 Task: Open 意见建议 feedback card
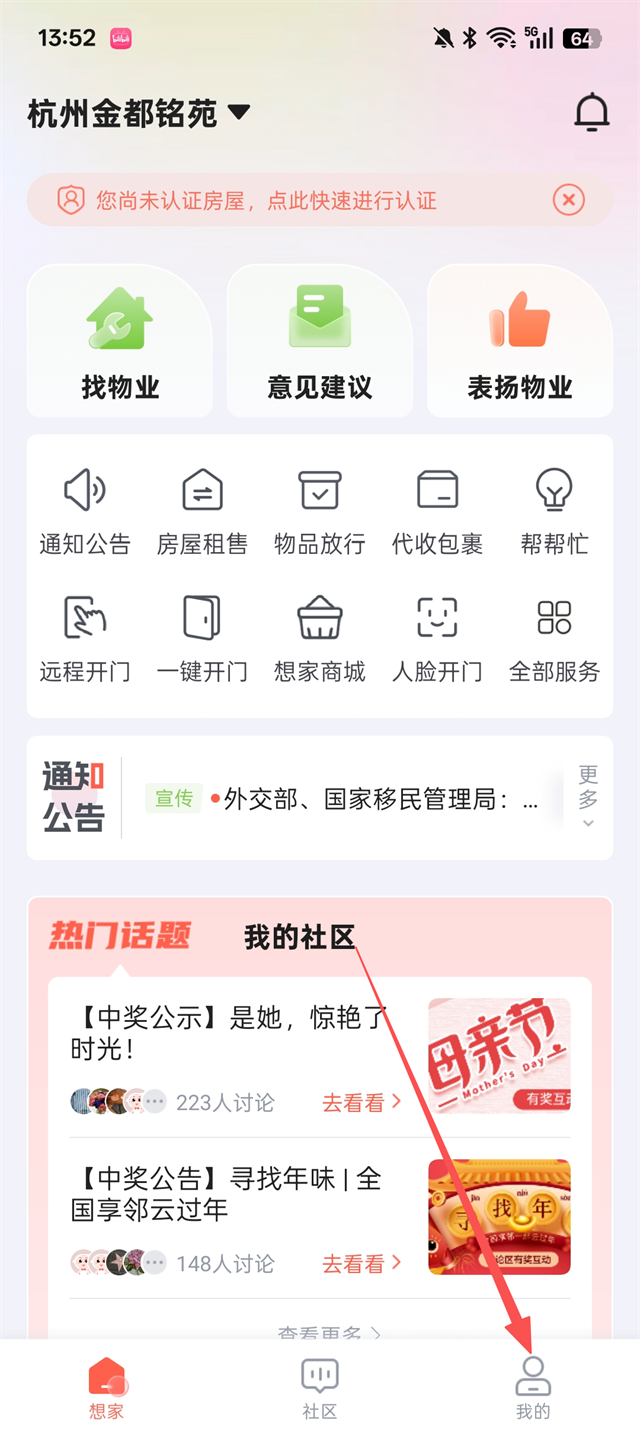(x=320, y=342)
